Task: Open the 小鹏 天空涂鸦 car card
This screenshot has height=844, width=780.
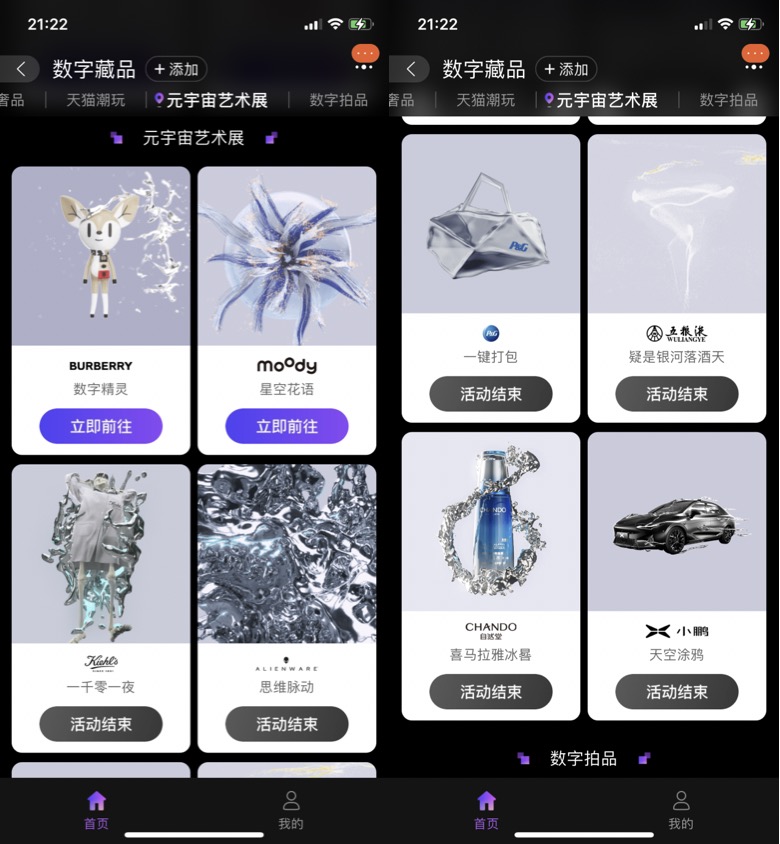Action: pos(677,522)
